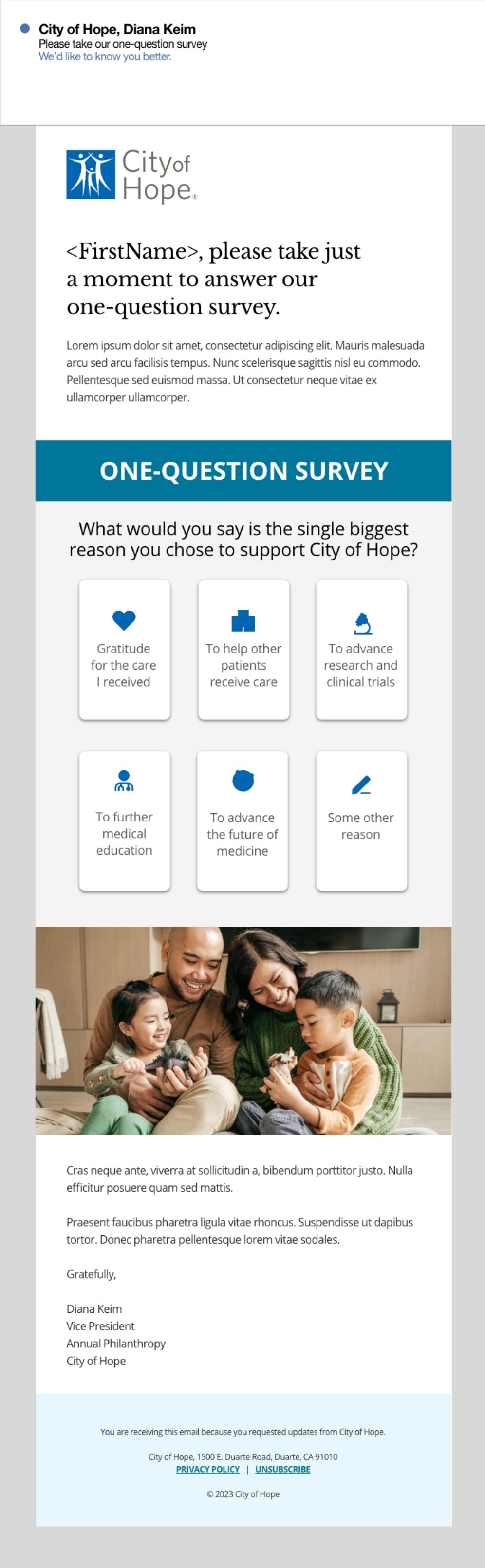
Task: Open the Privacy Policy link
Action: tap(207, 1468)
